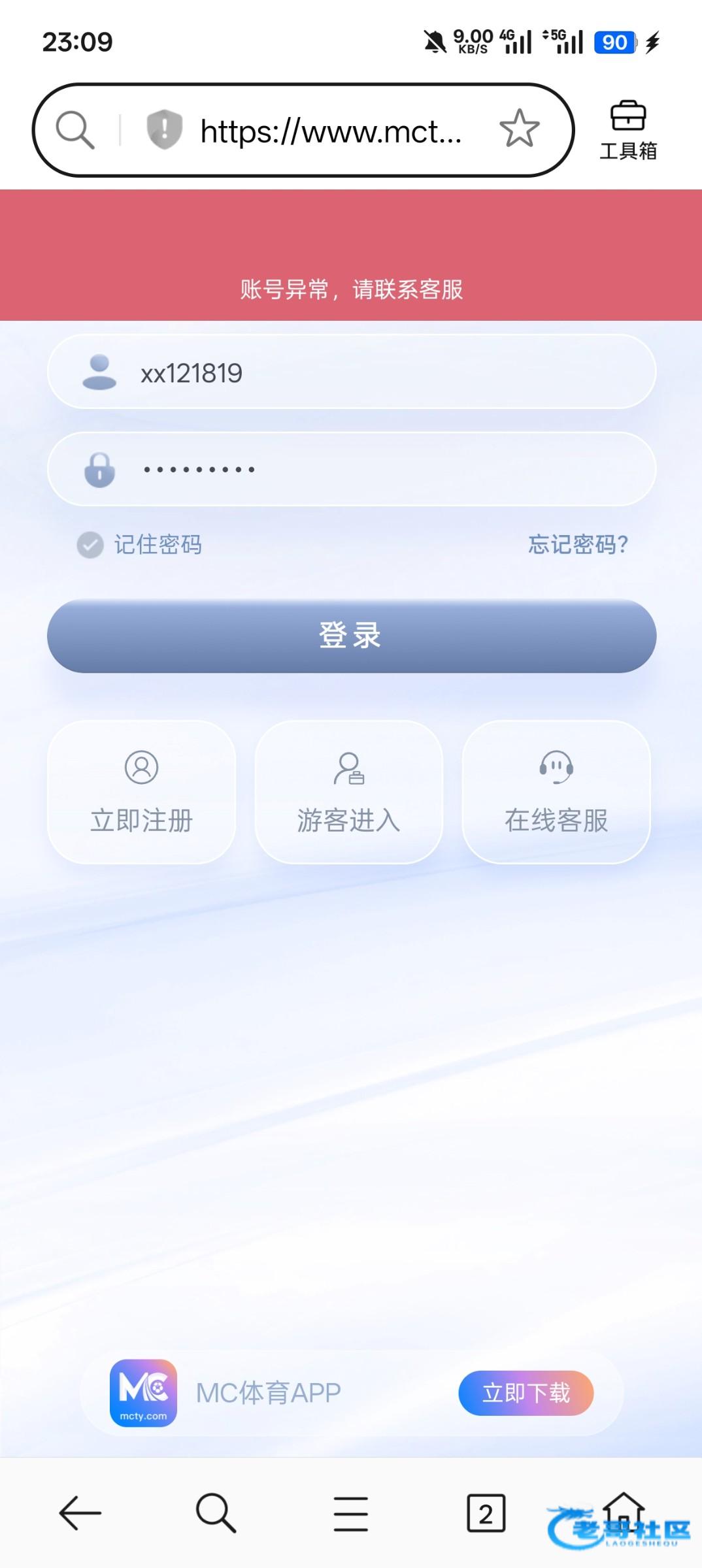The height and width of the screenshot is (1568, 702).
Task: Bookmark this page with the star icon
Action: point(519,129)
